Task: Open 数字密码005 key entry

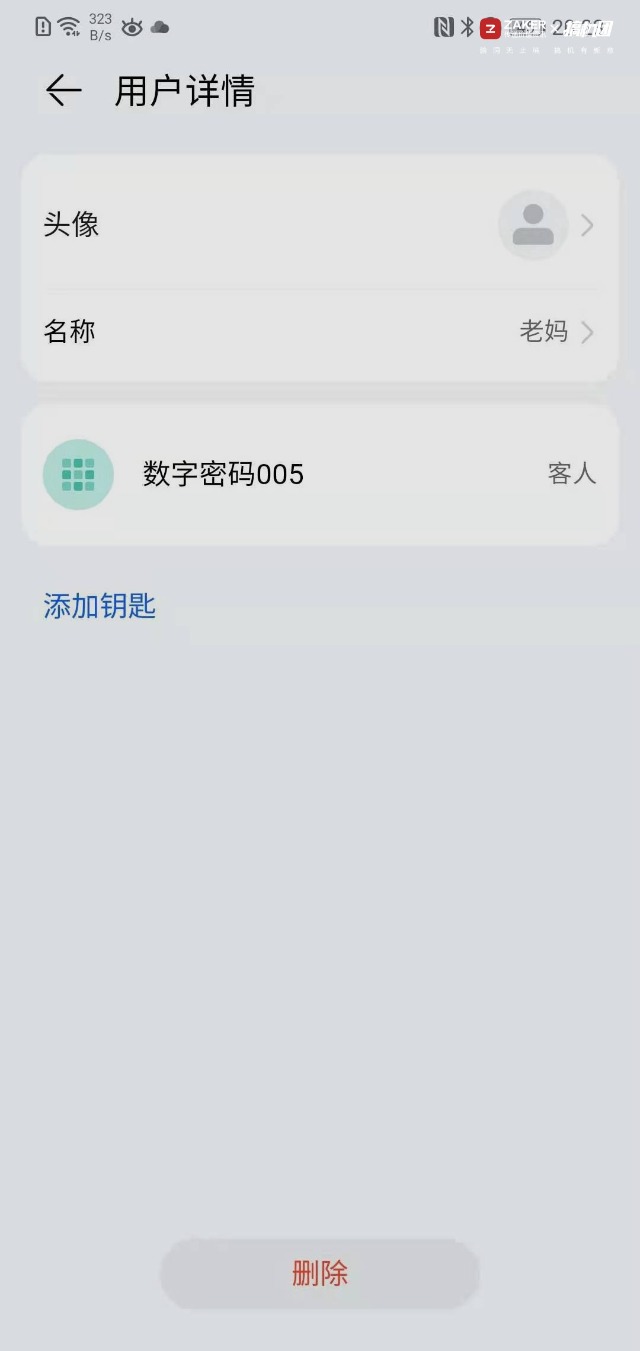Action: [320, 474]
